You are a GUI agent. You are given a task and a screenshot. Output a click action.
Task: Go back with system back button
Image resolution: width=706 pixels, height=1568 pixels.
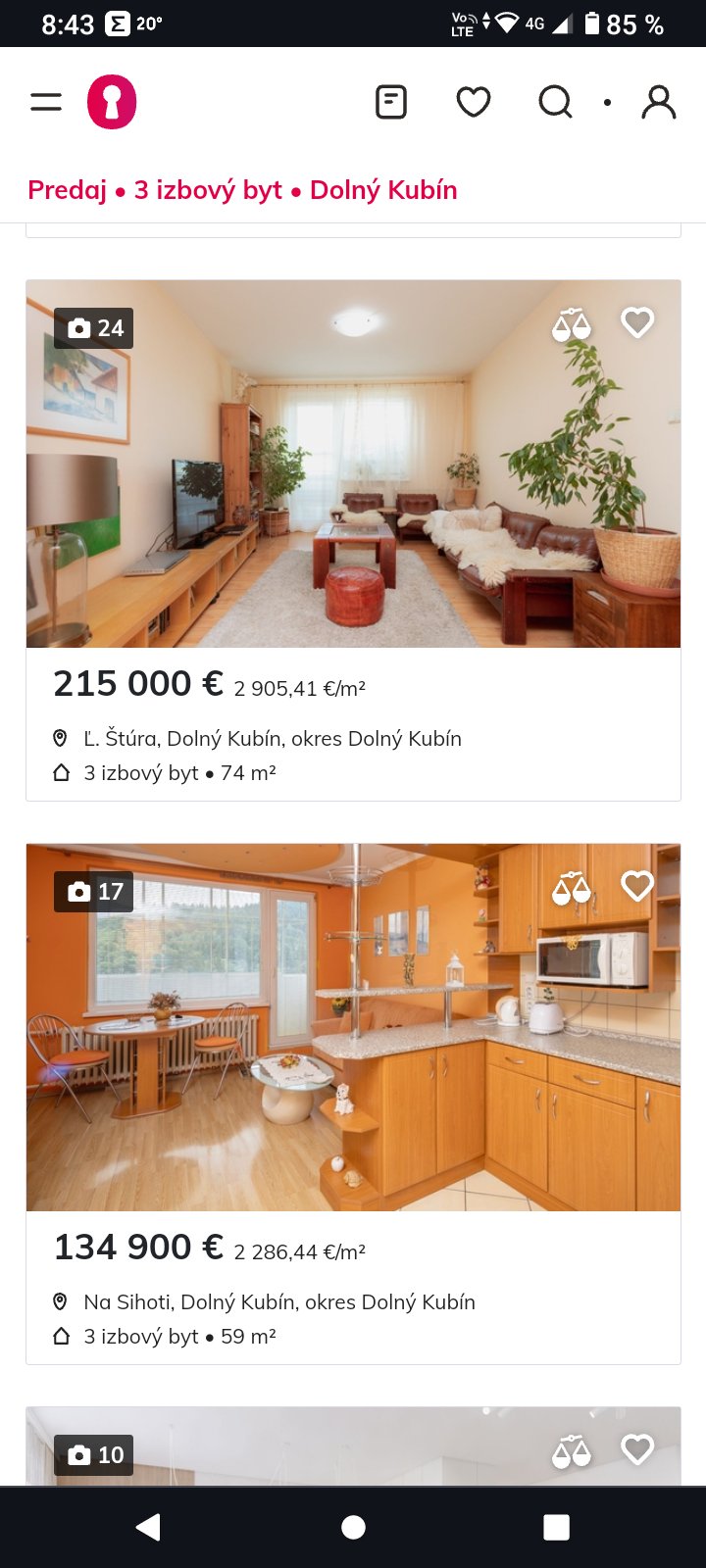148,1527
